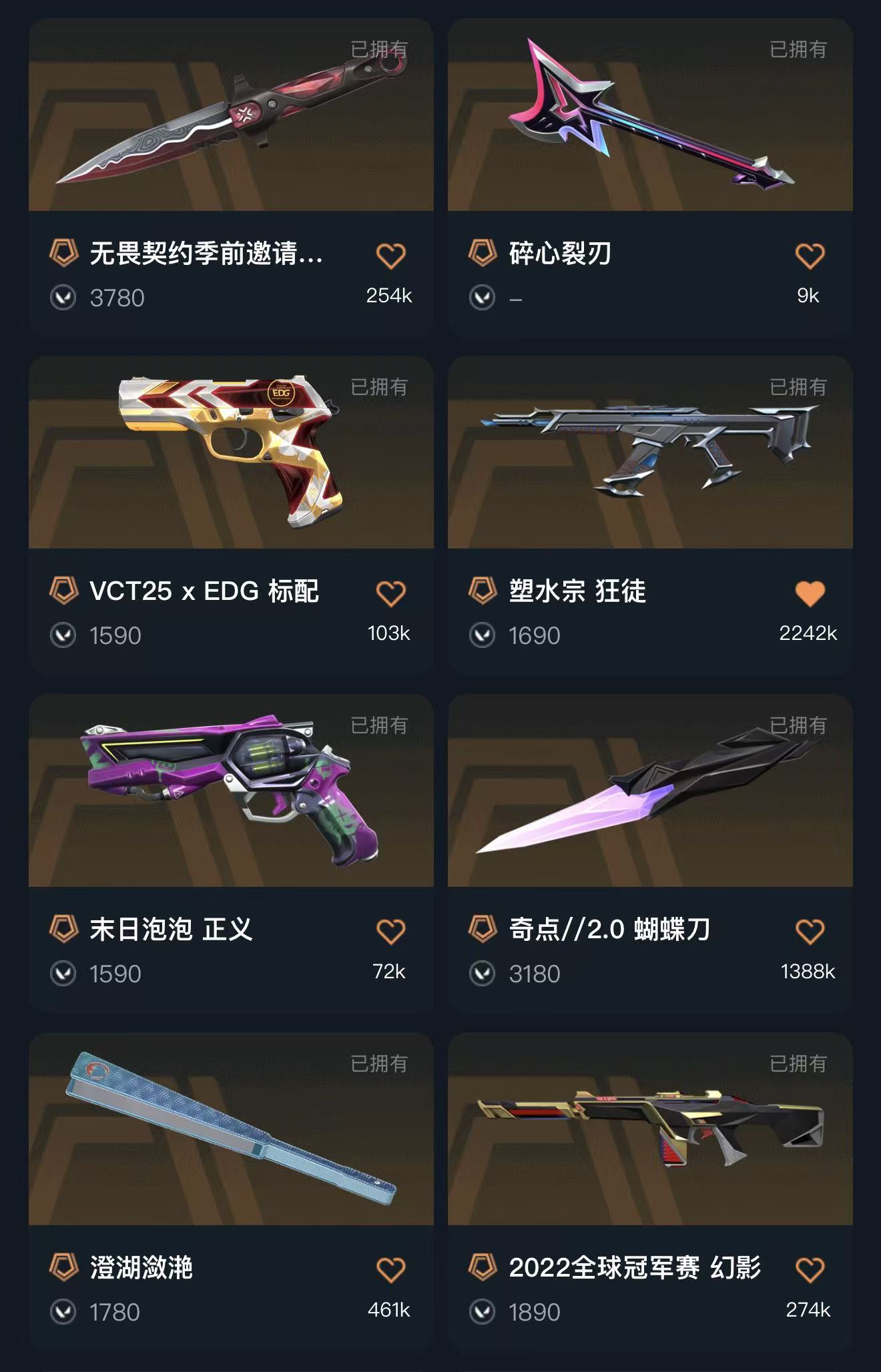Unfavorite the 塑水宗 狂徒 skin
Screen dimensions: 881x1372
[x=810, y=594]
